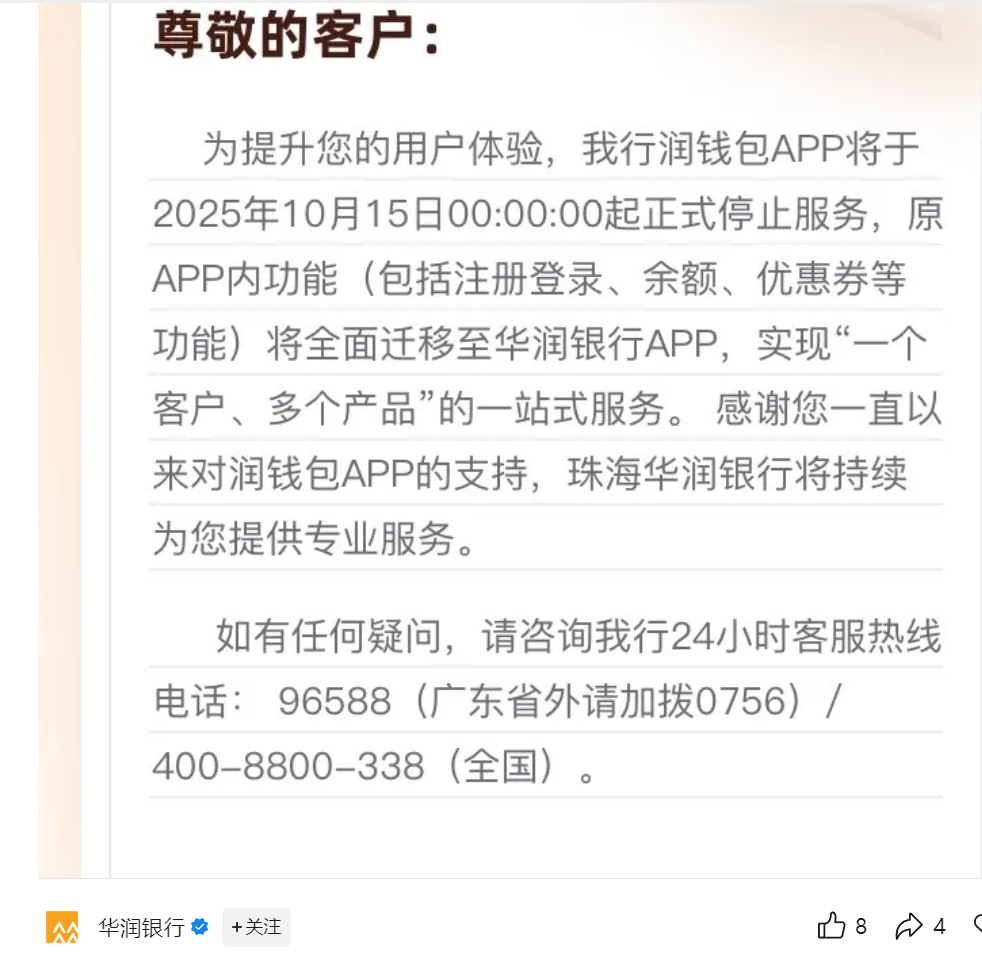Follow the 华润银行 account
Viewport: 982px width, 960px height.
pyautogui.click(x=256, y=927)
